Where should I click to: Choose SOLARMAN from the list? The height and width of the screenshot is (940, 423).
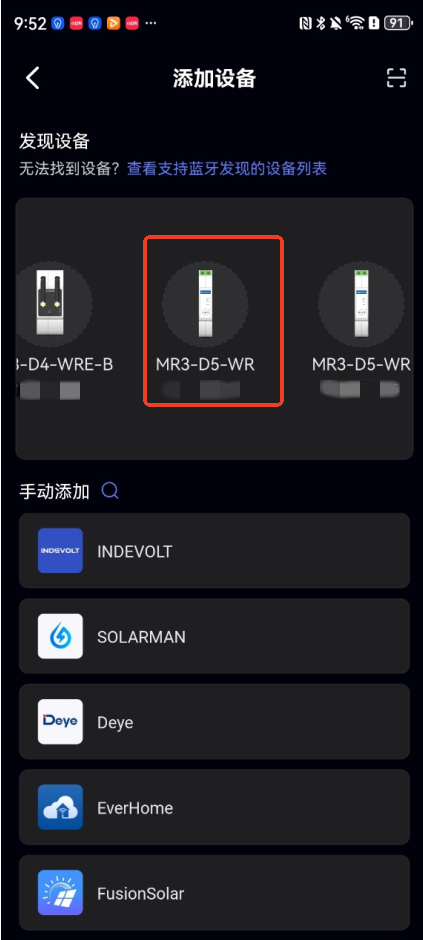click(x=214, y=636)
